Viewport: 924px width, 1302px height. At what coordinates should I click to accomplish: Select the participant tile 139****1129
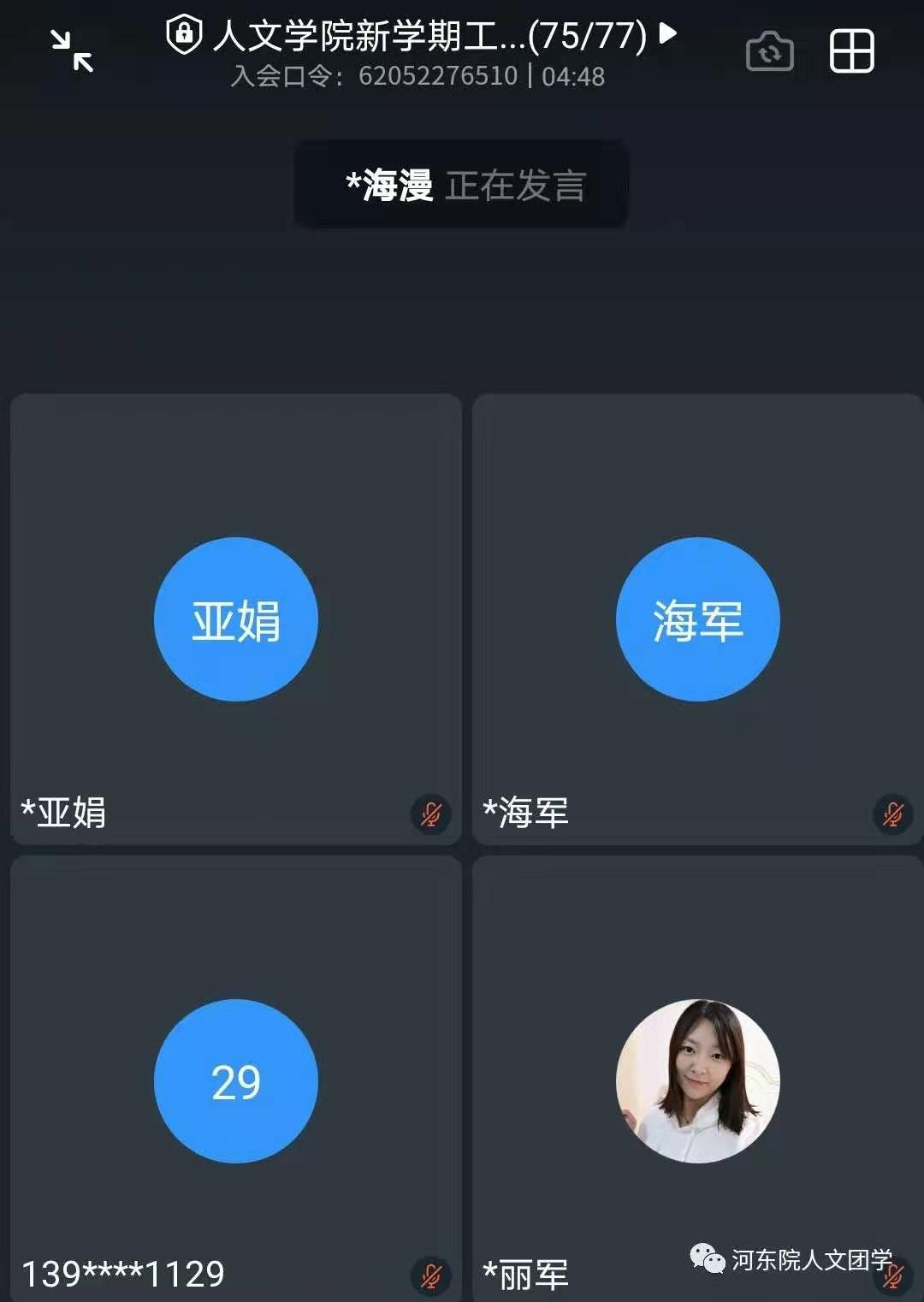236,1080
